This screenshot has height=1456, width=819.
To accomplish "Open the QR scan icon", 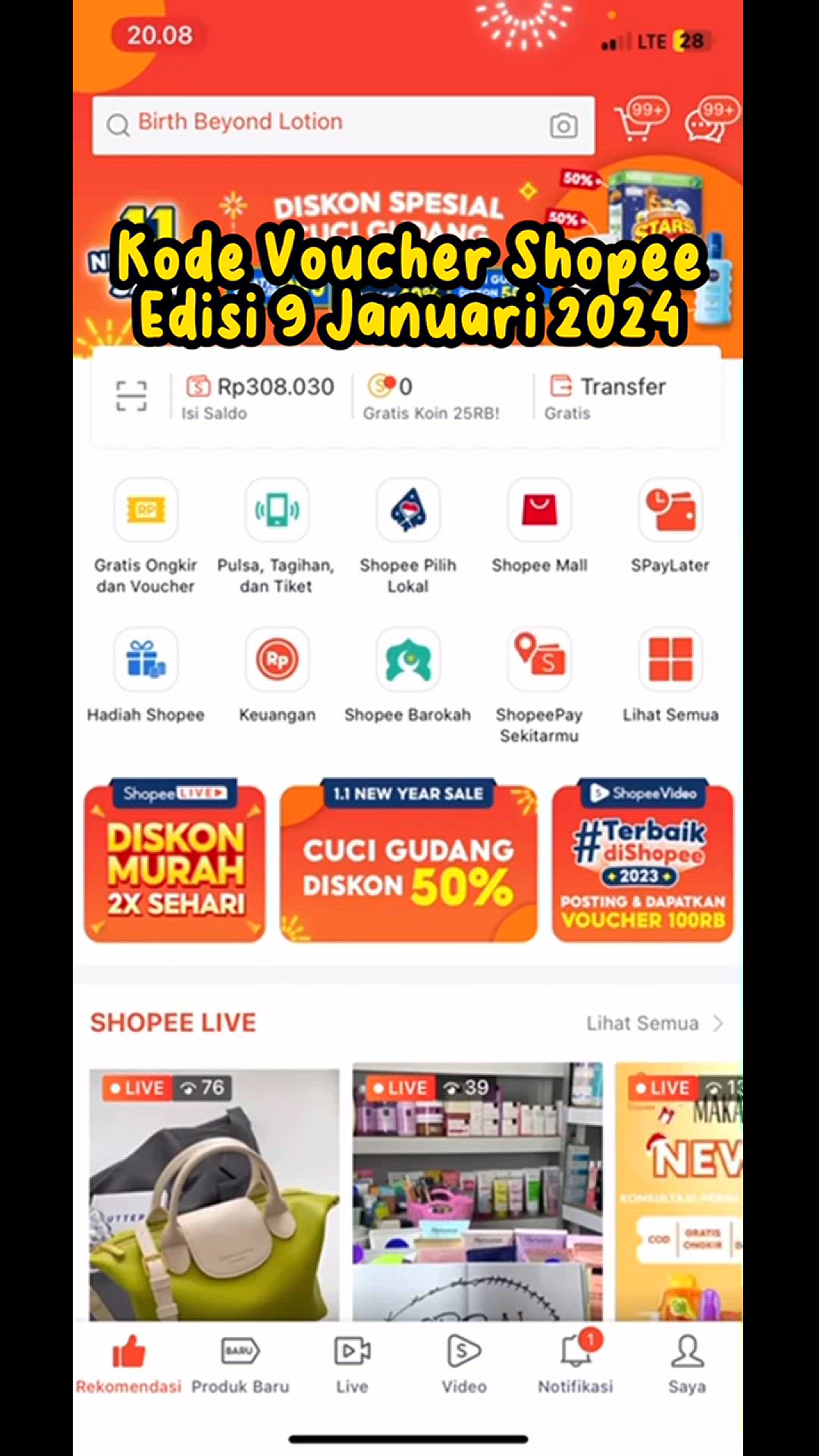I will [131, 396].
